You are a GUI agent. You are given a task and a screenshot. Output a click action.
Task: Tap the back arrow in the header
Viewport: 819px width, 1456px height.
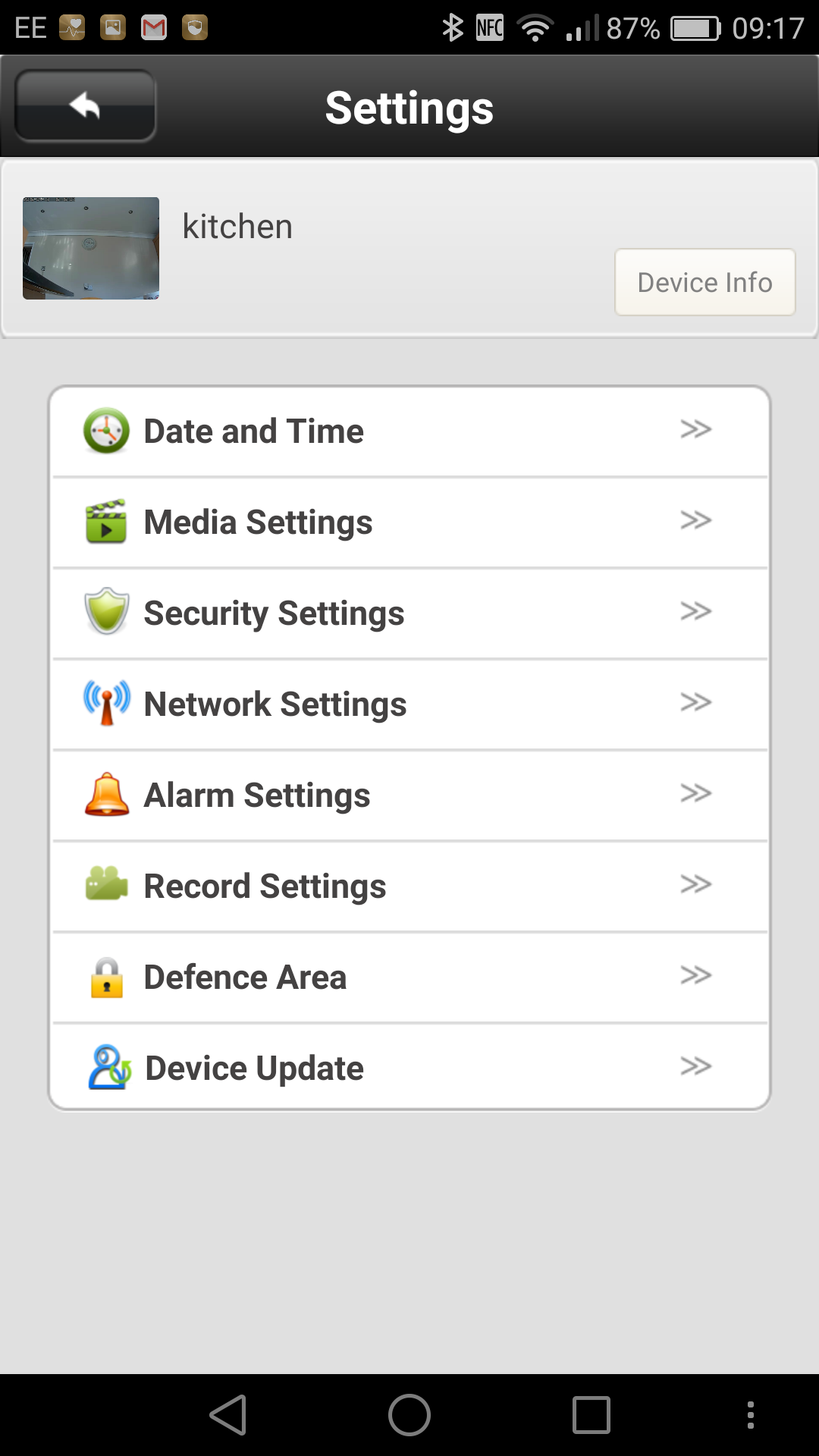coord(86,106)
